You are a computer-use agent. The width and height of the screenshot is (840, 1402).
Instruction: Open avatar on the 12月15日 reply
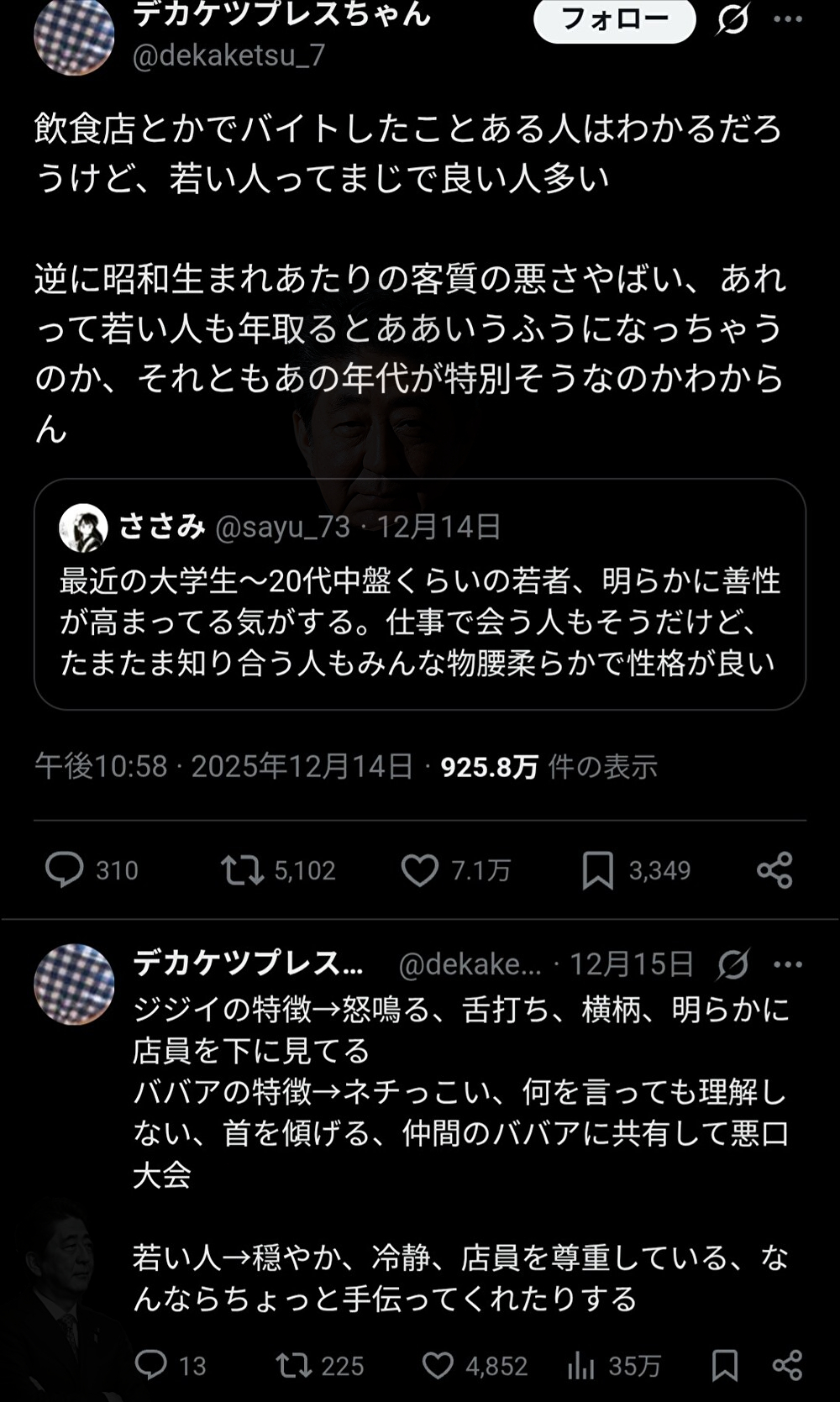74,984
